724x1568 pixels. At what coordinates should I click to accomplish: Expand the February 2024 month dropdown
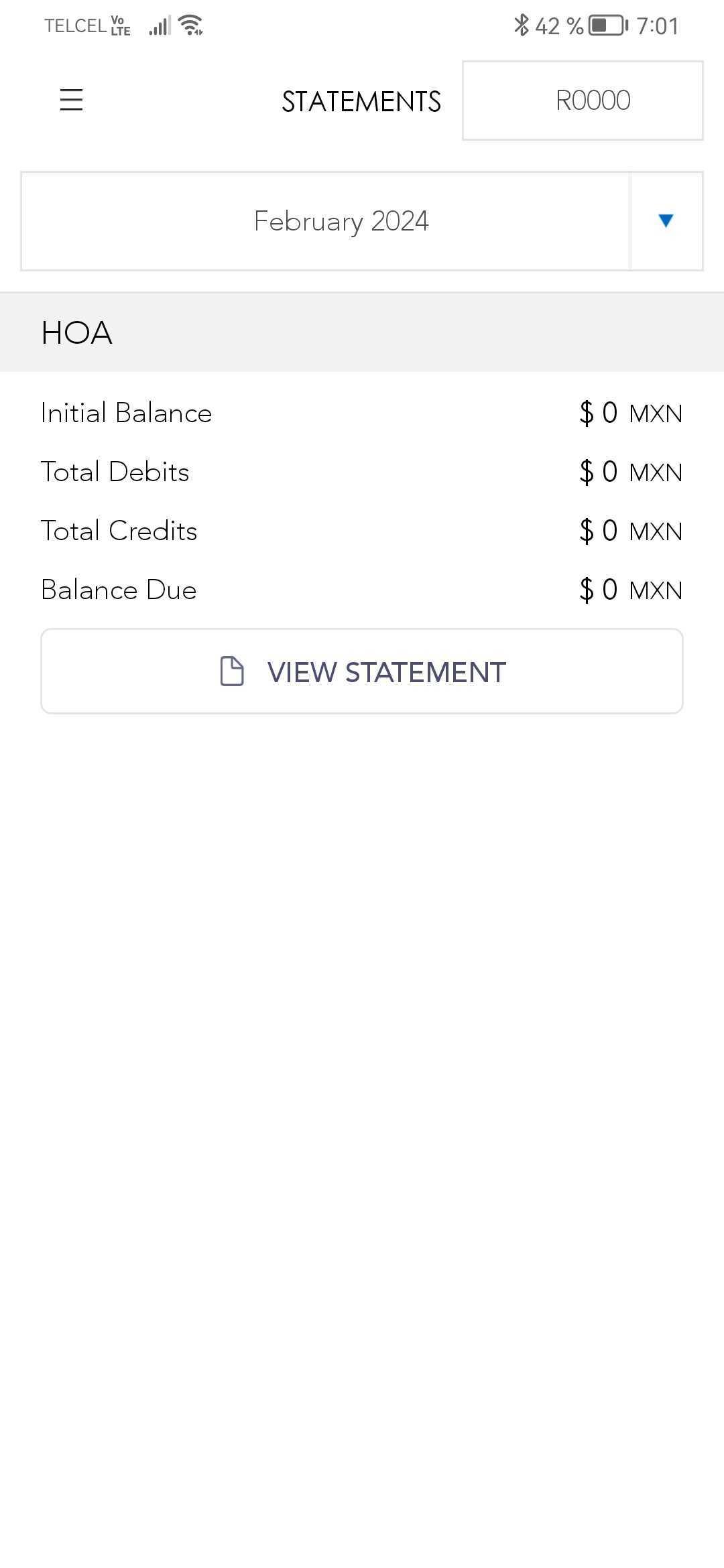pos(665,221)
